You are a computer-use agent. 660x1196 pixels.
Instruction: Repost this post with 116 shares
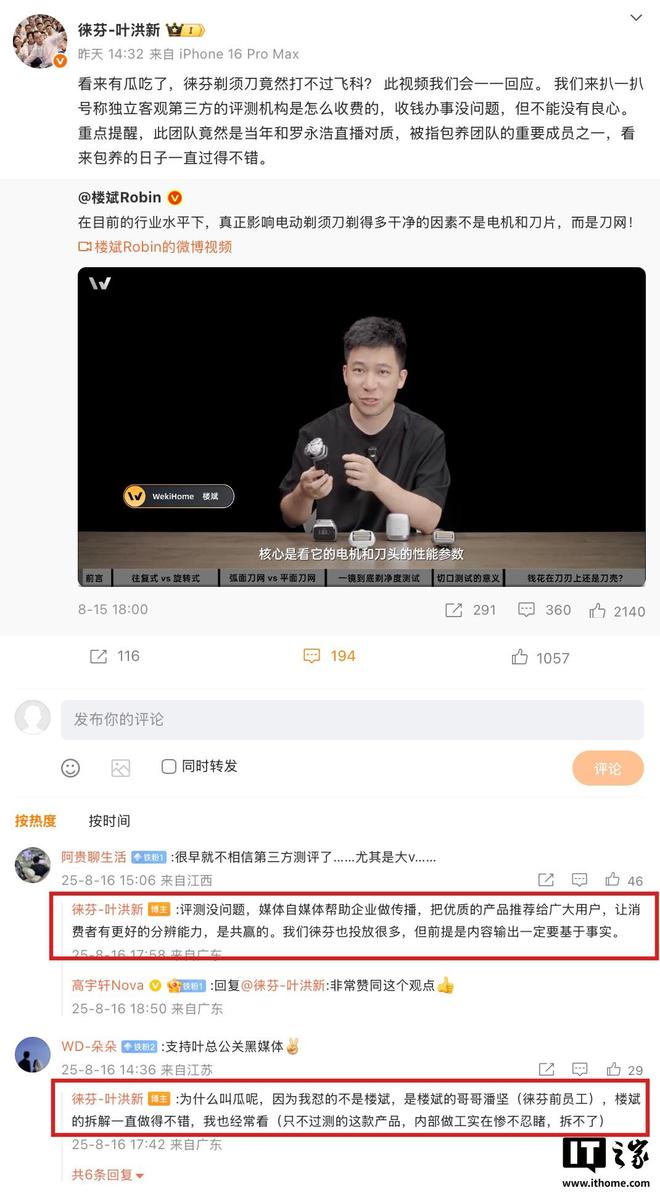pyautogui.click(x=114, y=657)
